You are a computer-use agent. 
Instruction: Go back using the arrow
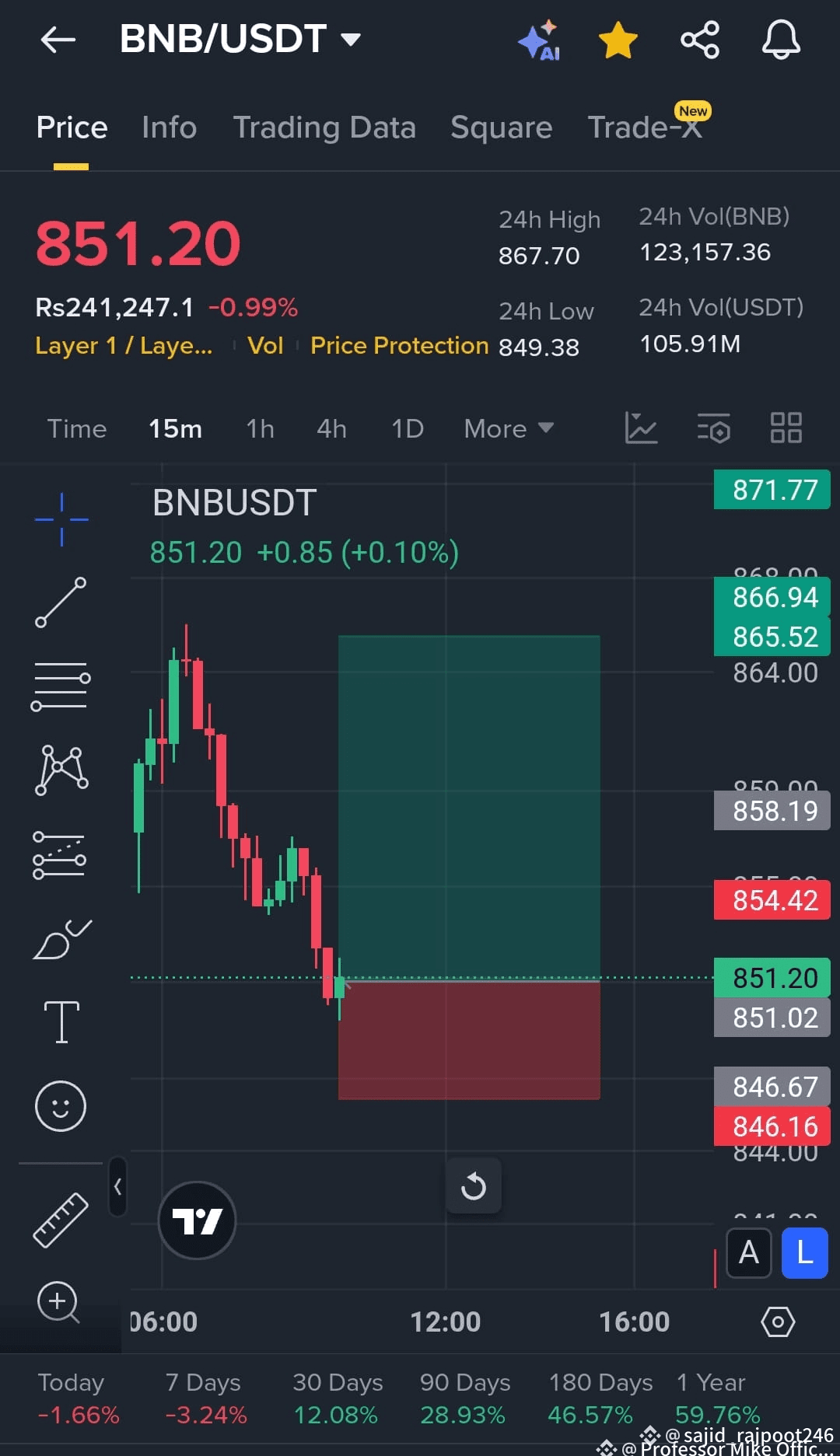(58, 40)
